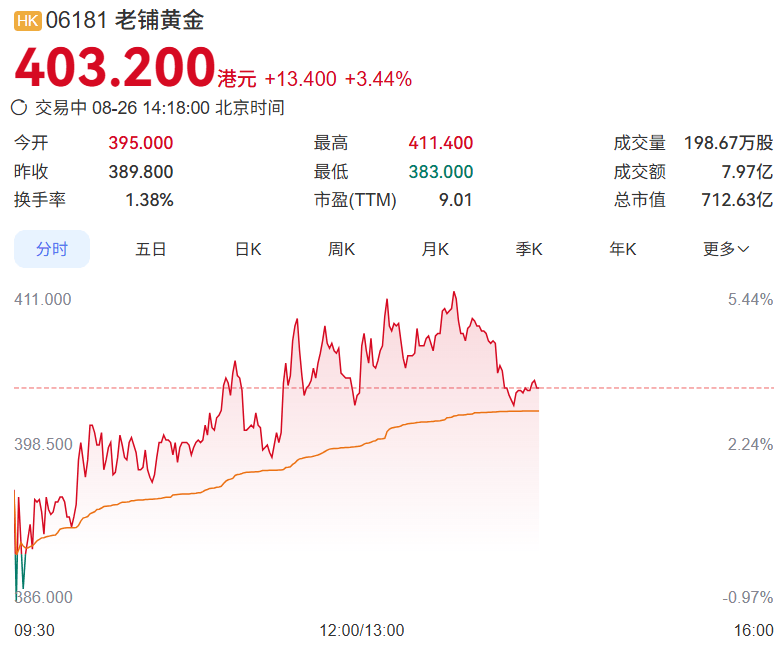Switch to the 周K weekly chart

pos(341,249)
